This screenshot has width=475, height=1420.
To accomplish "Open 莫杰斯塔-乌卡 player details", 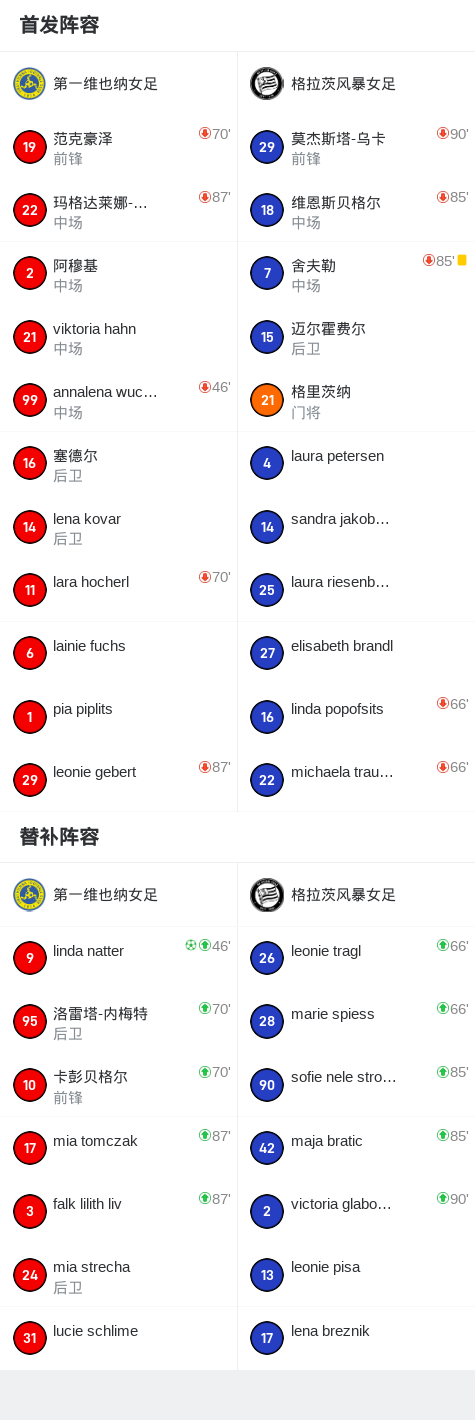I will 356,147.
